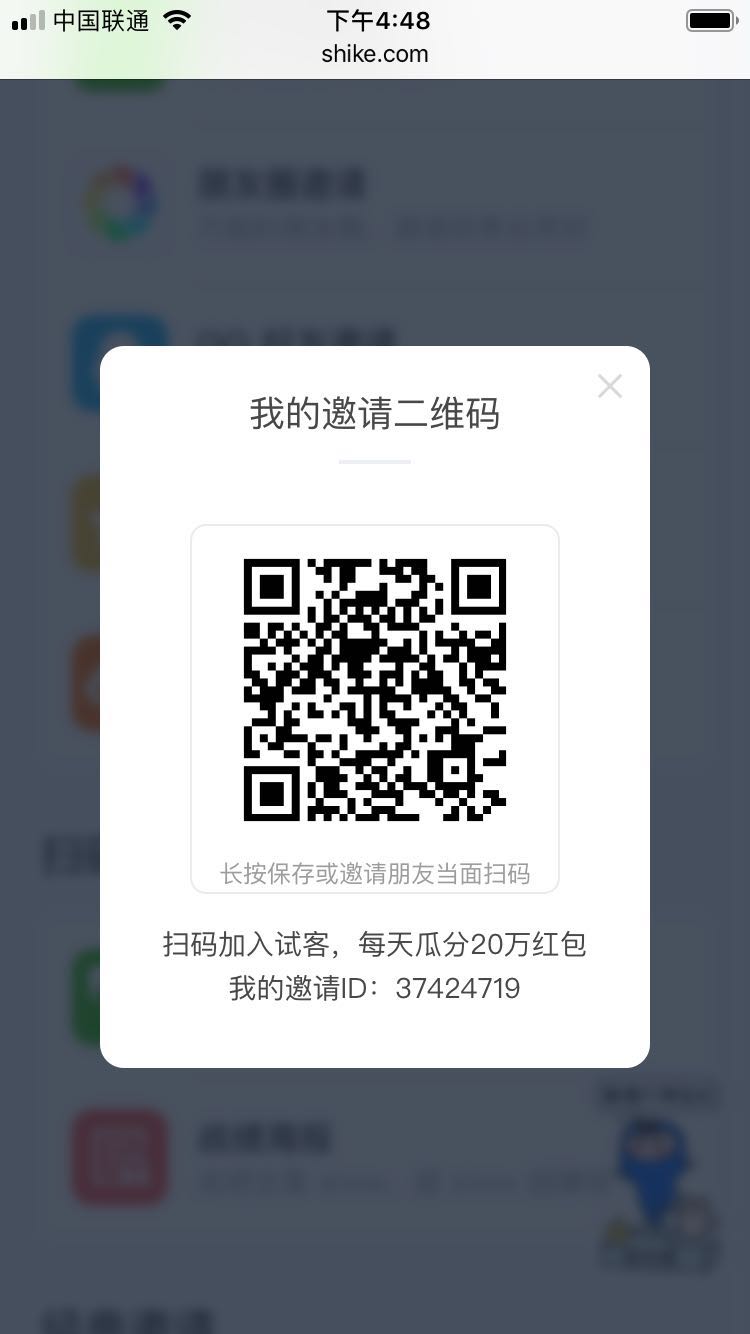Close the invitation QR code dialog
The image size is (750, 1334).
[610, 386]
